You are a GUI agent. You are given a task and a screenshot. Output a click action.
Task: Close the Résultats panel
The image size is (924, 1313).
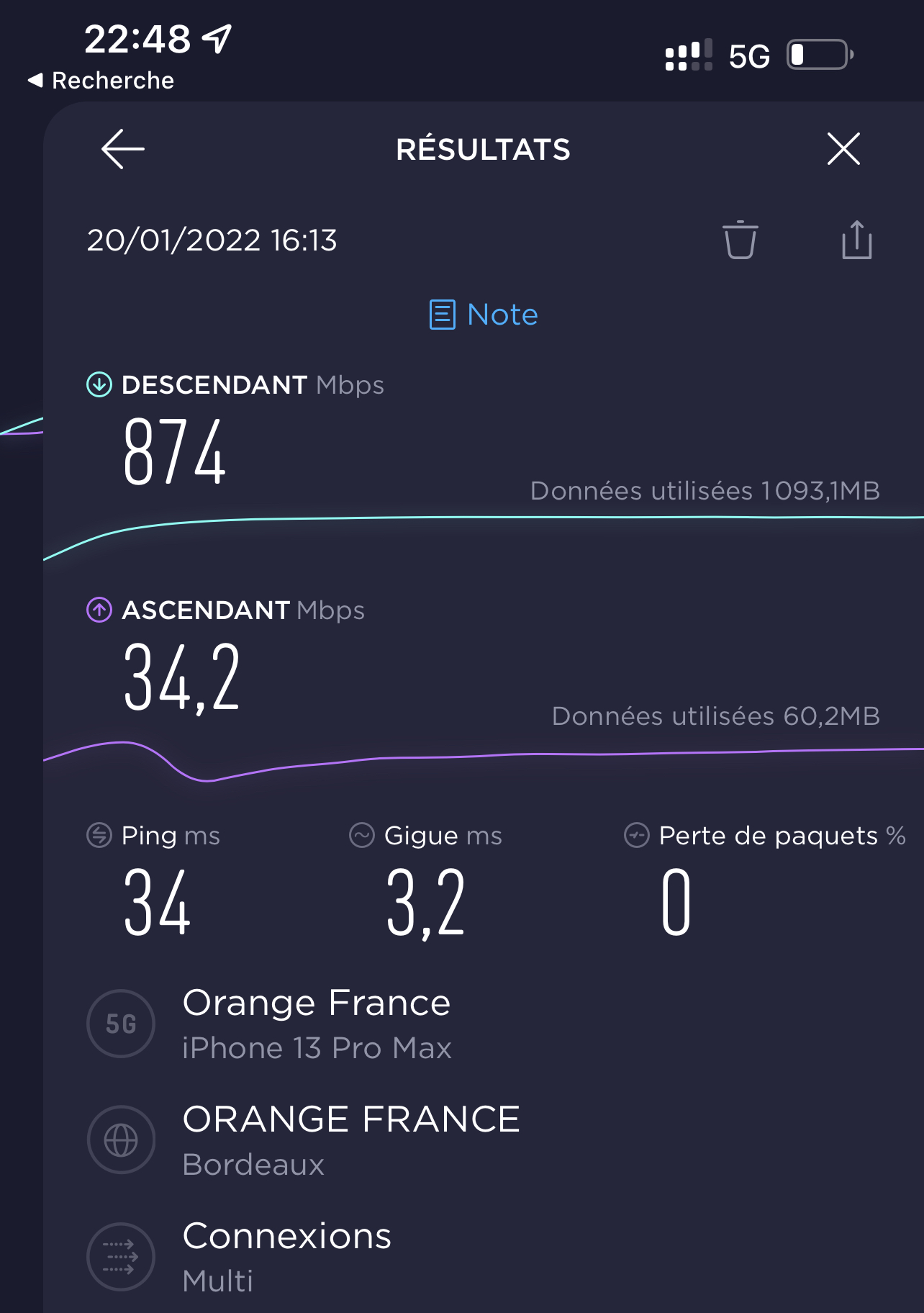[x=843, y=149]
